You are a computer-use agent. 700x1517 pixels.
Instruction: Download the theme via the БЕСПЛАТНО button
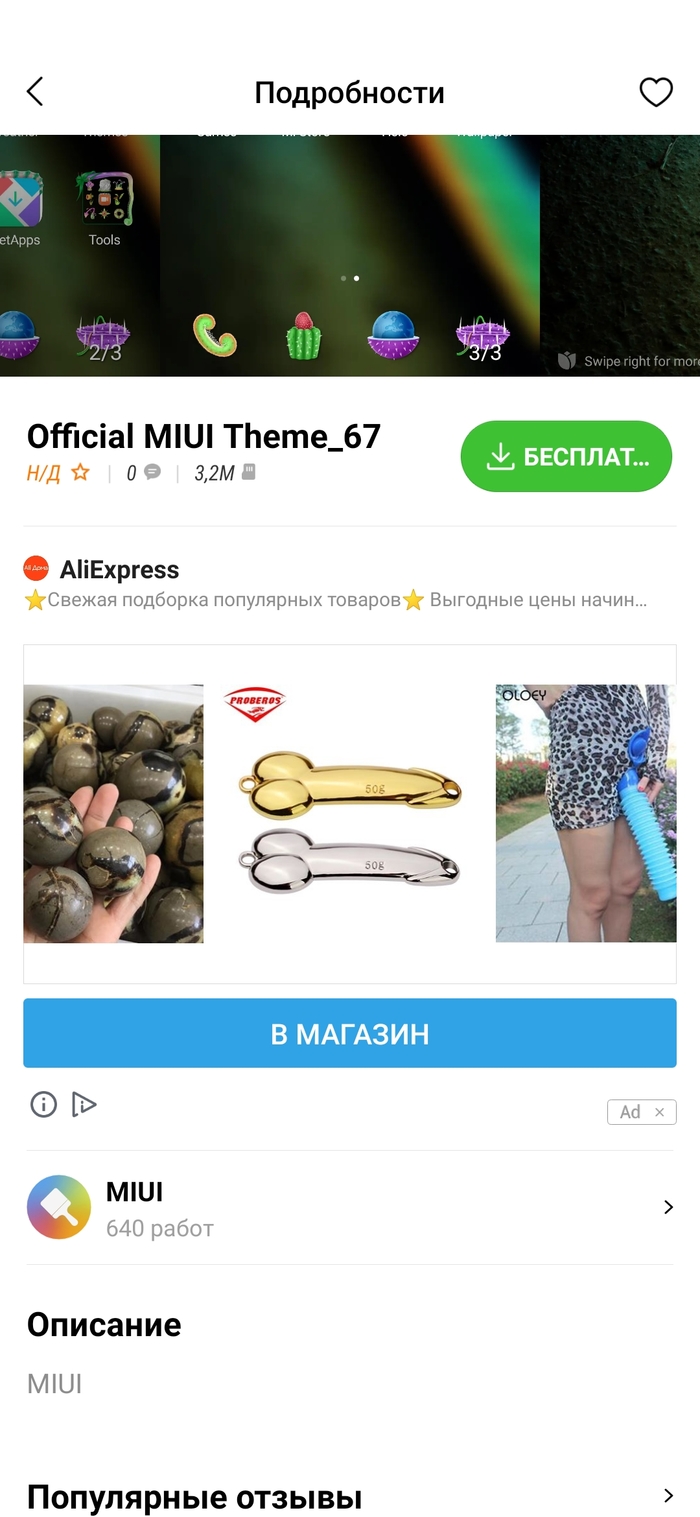pyautogui.click(x=566, y=457)
